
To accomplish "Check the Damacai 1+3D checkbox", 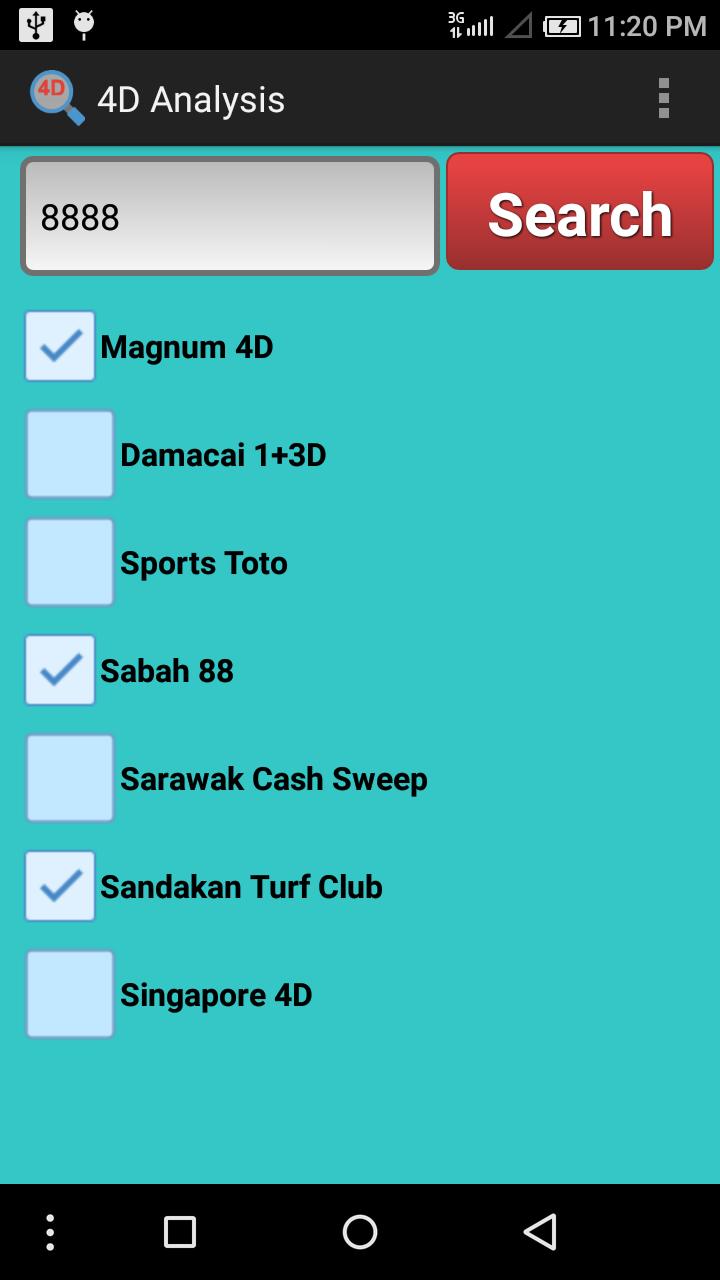I will 70,454.
